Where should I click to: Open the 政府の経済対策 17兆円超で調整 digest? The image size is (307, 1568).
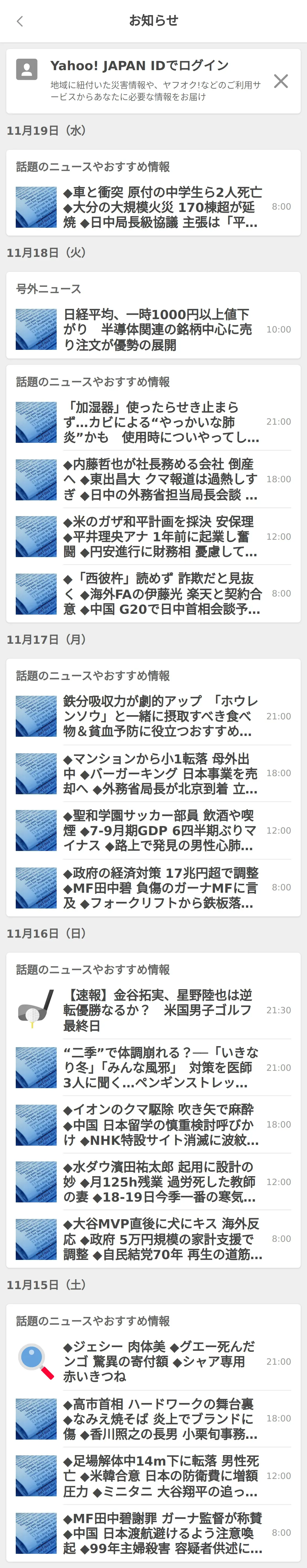(153, 887)
